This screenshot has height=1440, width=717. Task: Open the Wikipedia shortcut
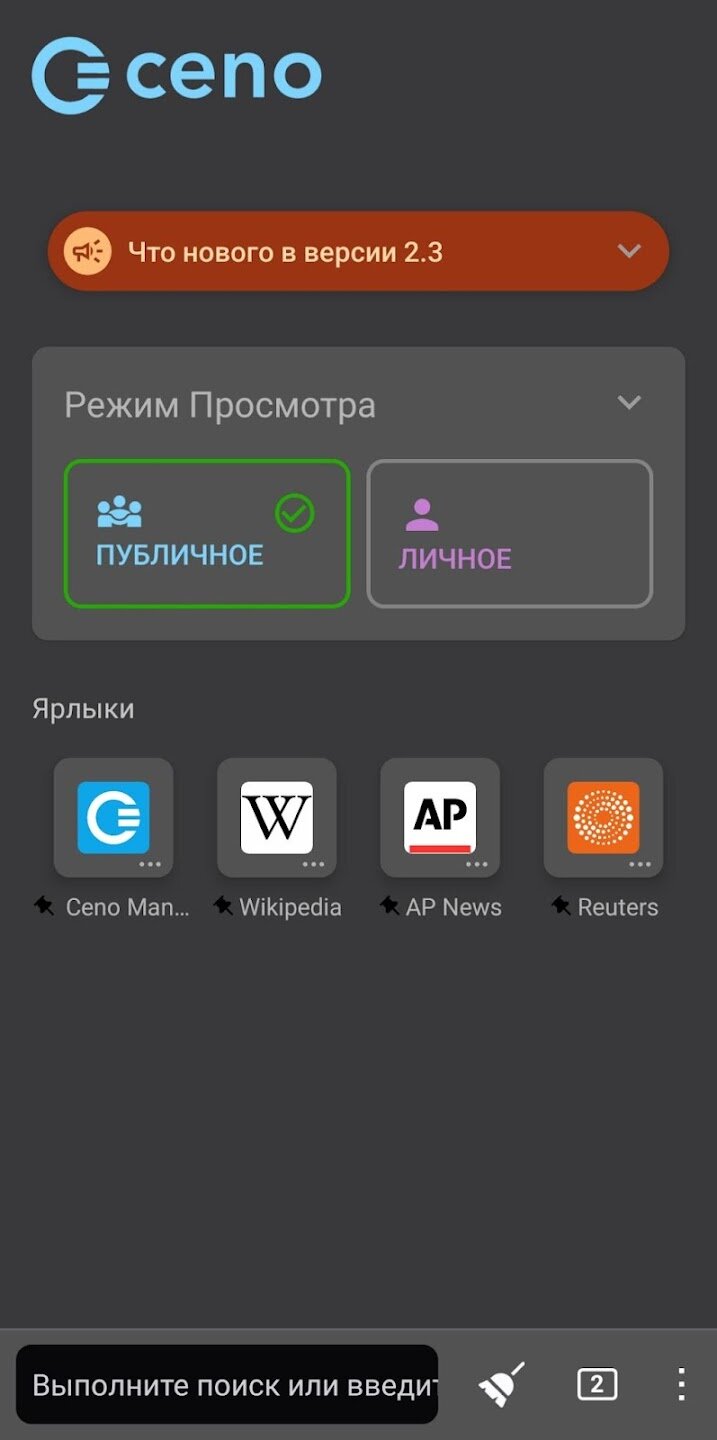pos(277,817)
